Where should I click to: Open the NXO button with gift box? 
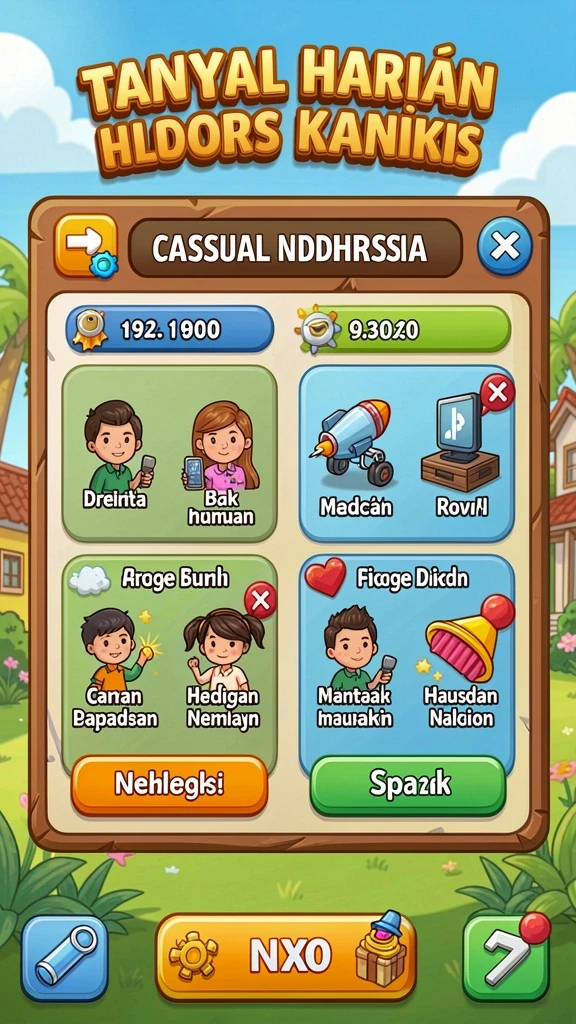coord(285,956)
